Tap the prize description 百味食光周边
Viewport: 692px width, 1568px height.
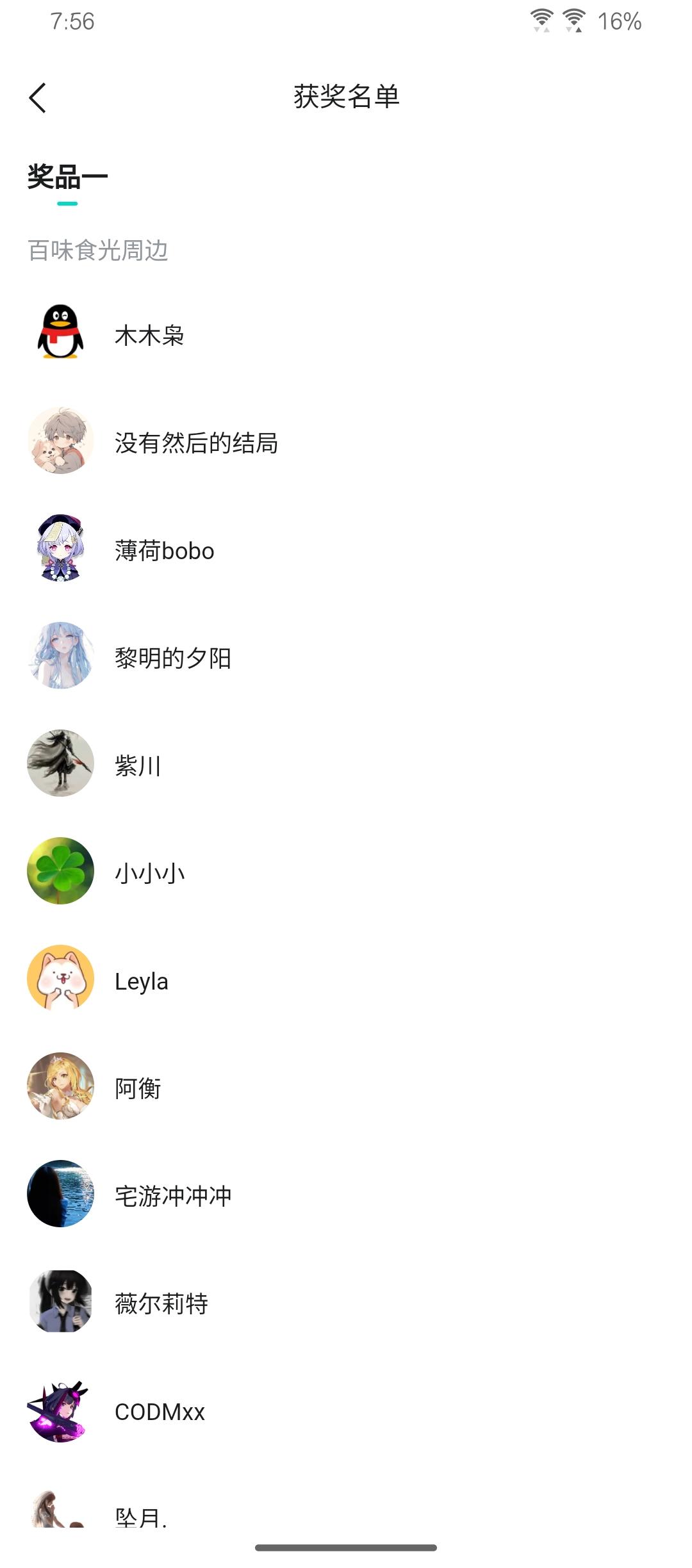[99, 251]
